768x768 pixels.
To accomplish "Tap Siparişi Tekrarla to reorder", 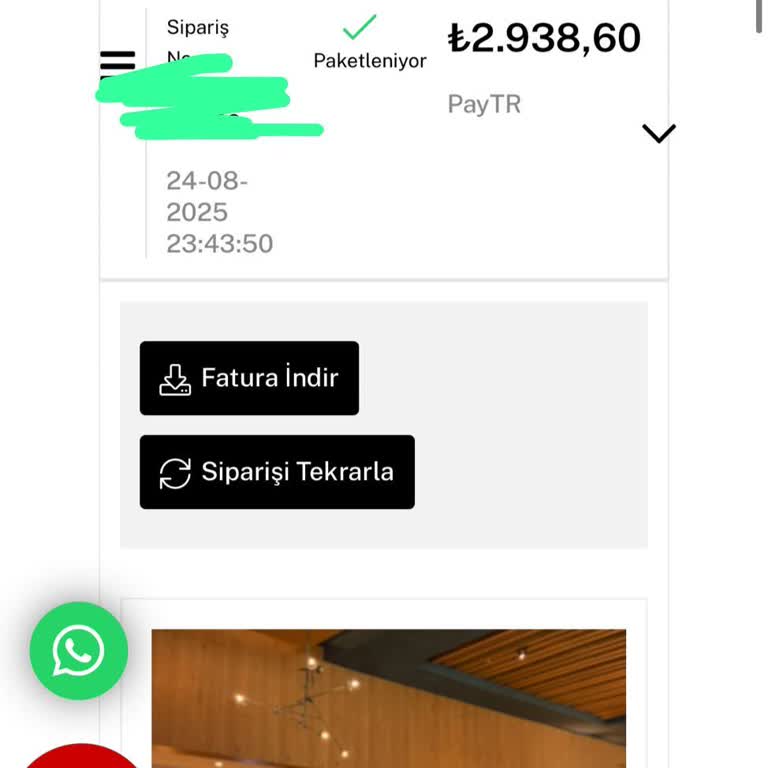I will pyautogui.click(x=277, y=472).
